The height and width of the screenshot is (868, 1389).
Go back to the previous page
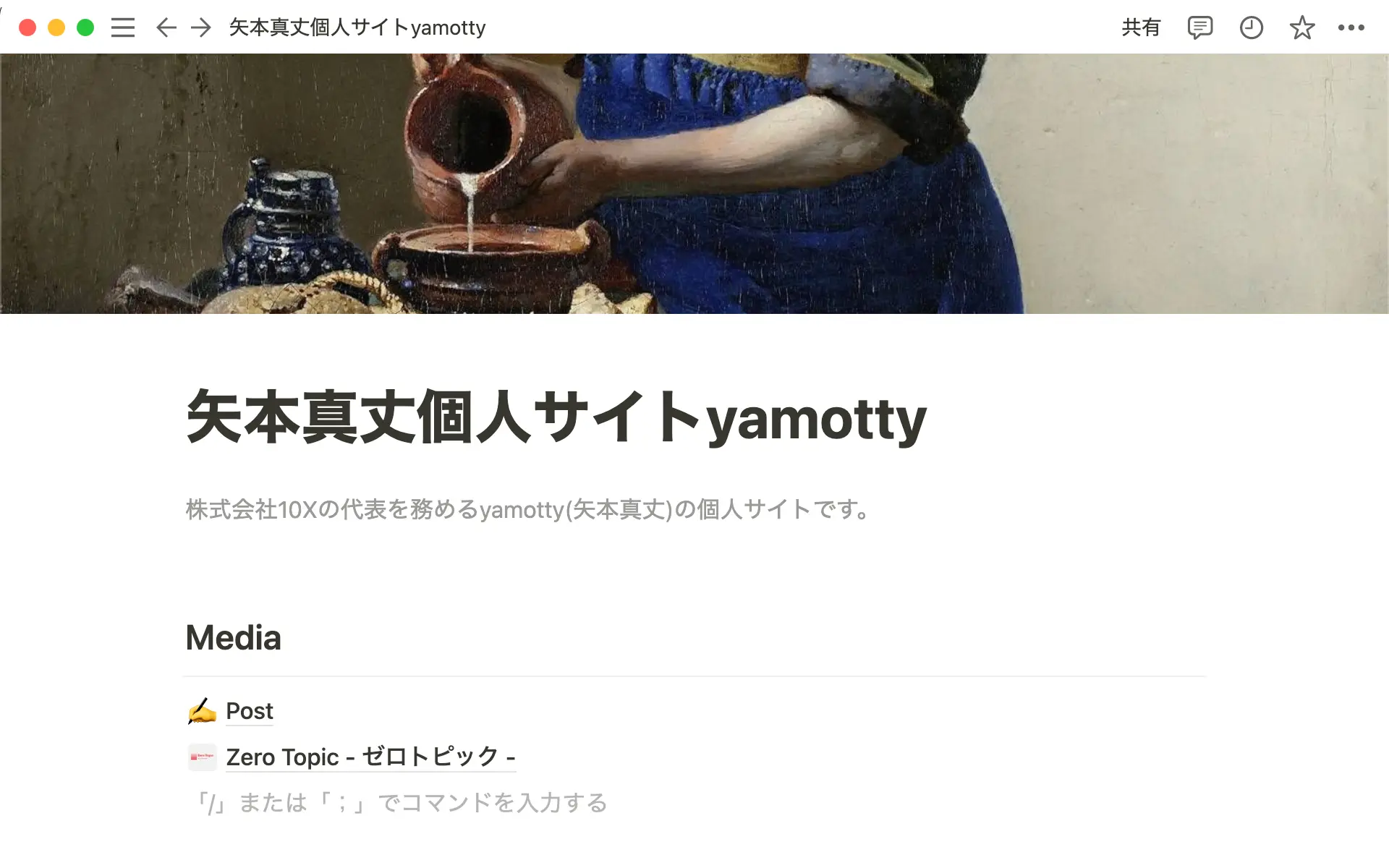click(x=166, y=27)
